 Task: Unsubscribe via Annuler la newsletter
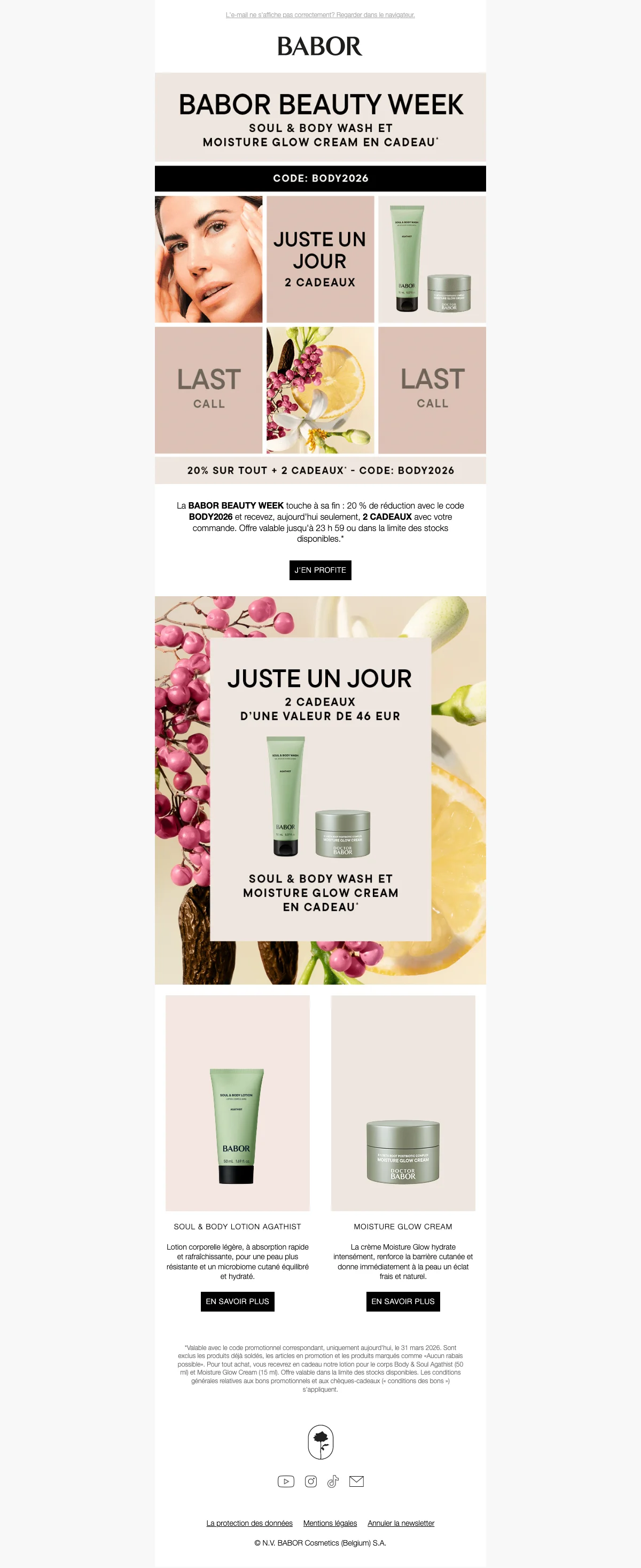[401, 1523]
